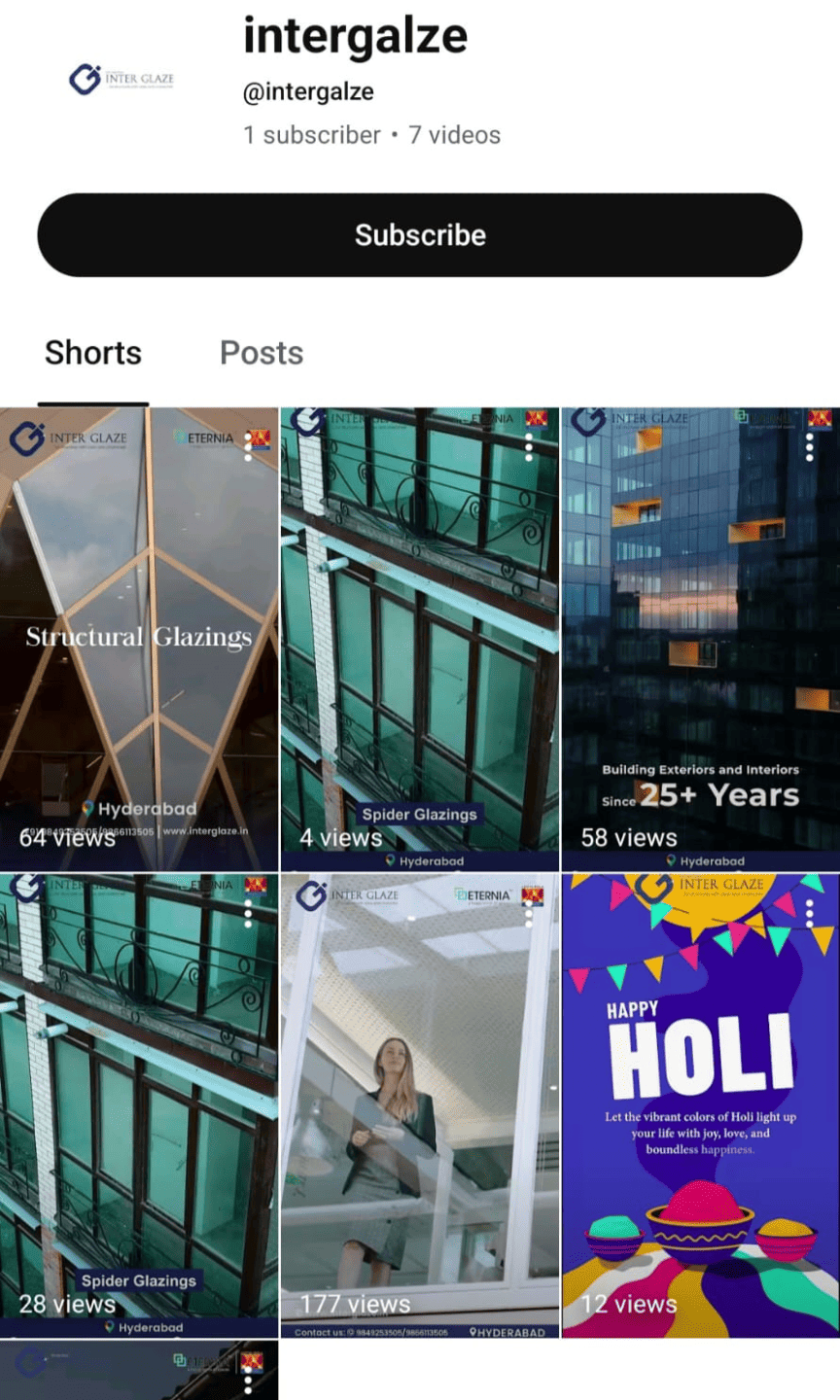Switch to the Posts tab

(262, 353)
